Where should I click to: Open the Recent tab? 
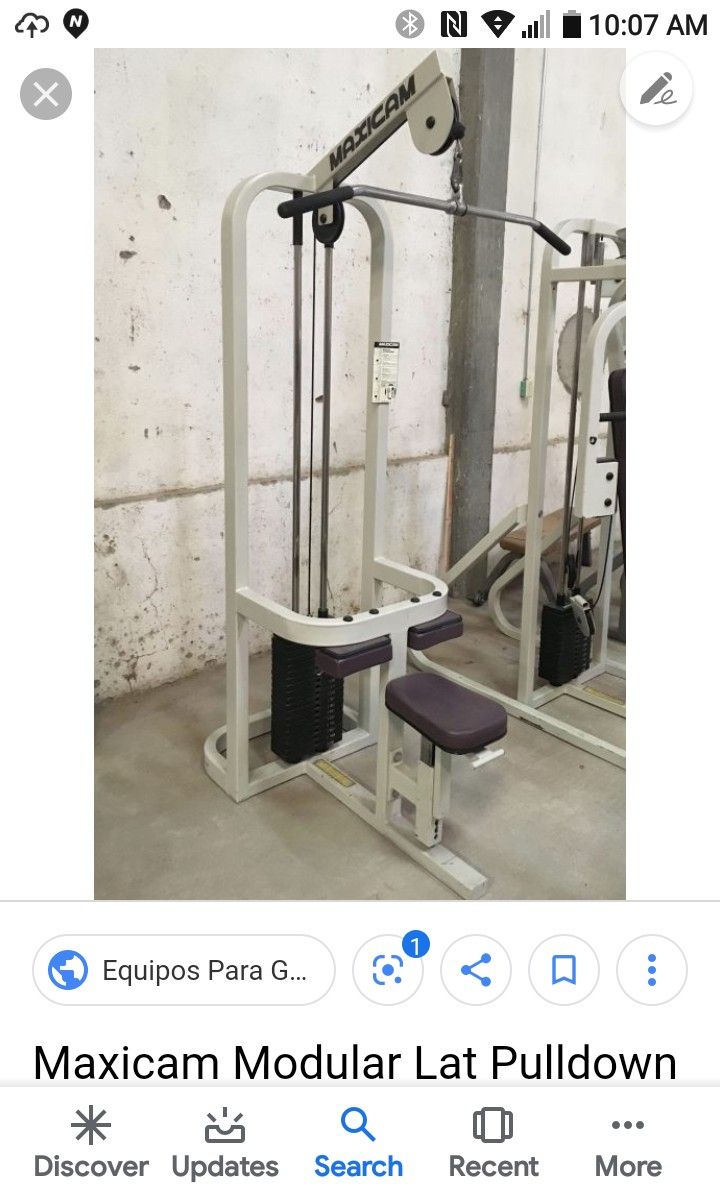[x=493, y=1143]
